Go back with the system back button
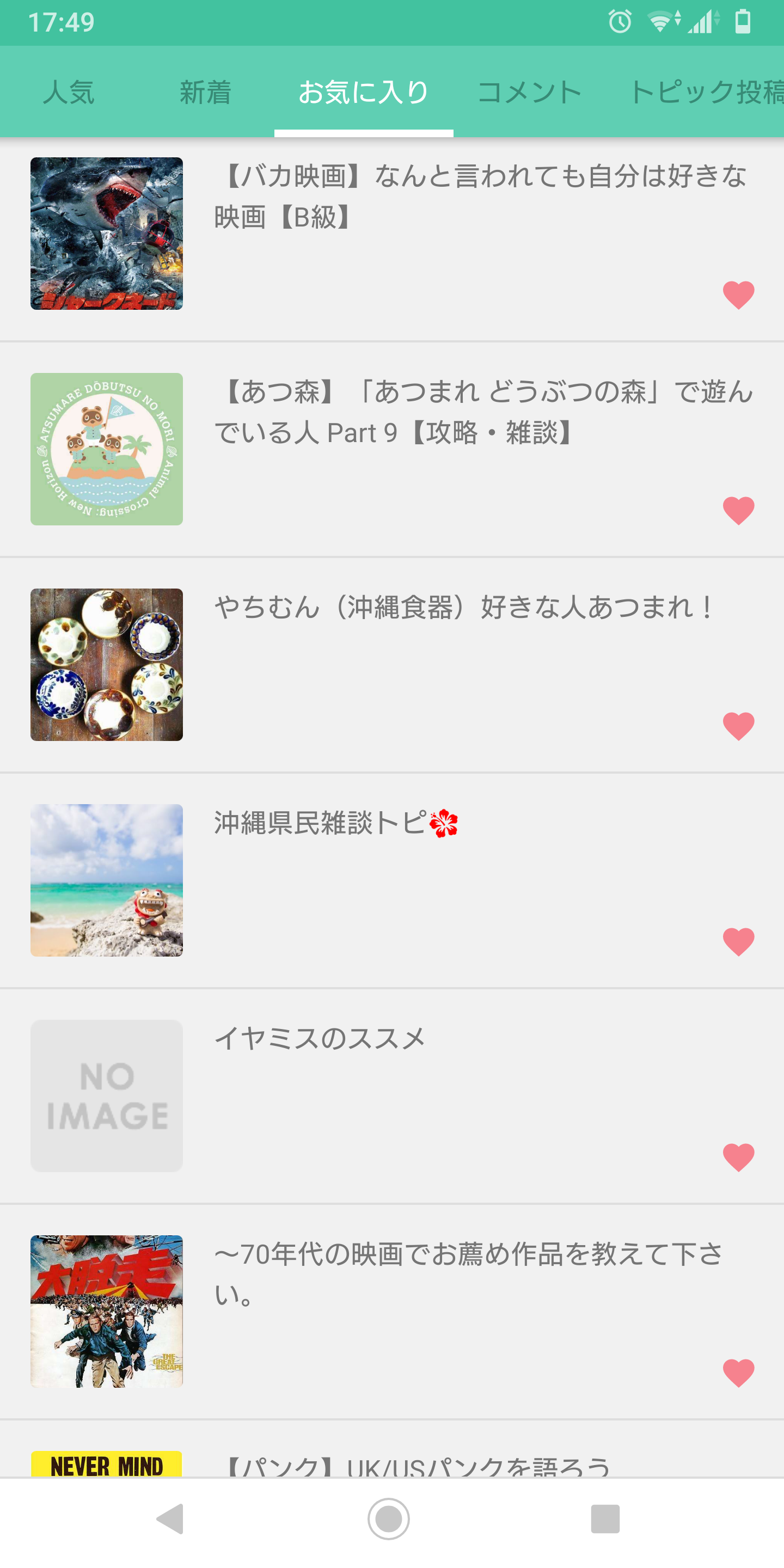 tap(170, 1518)
